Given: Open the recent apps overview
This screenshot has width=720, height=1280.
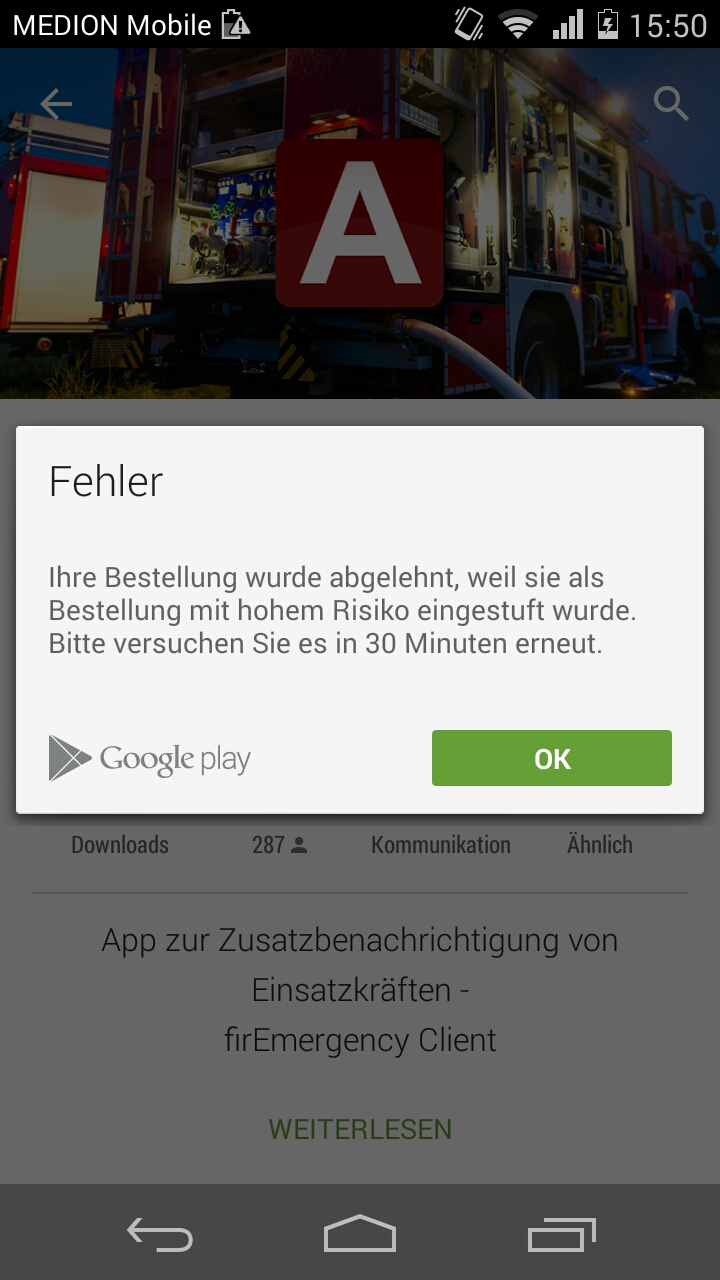Looking at the screenshot, I should coord(561,1235).
